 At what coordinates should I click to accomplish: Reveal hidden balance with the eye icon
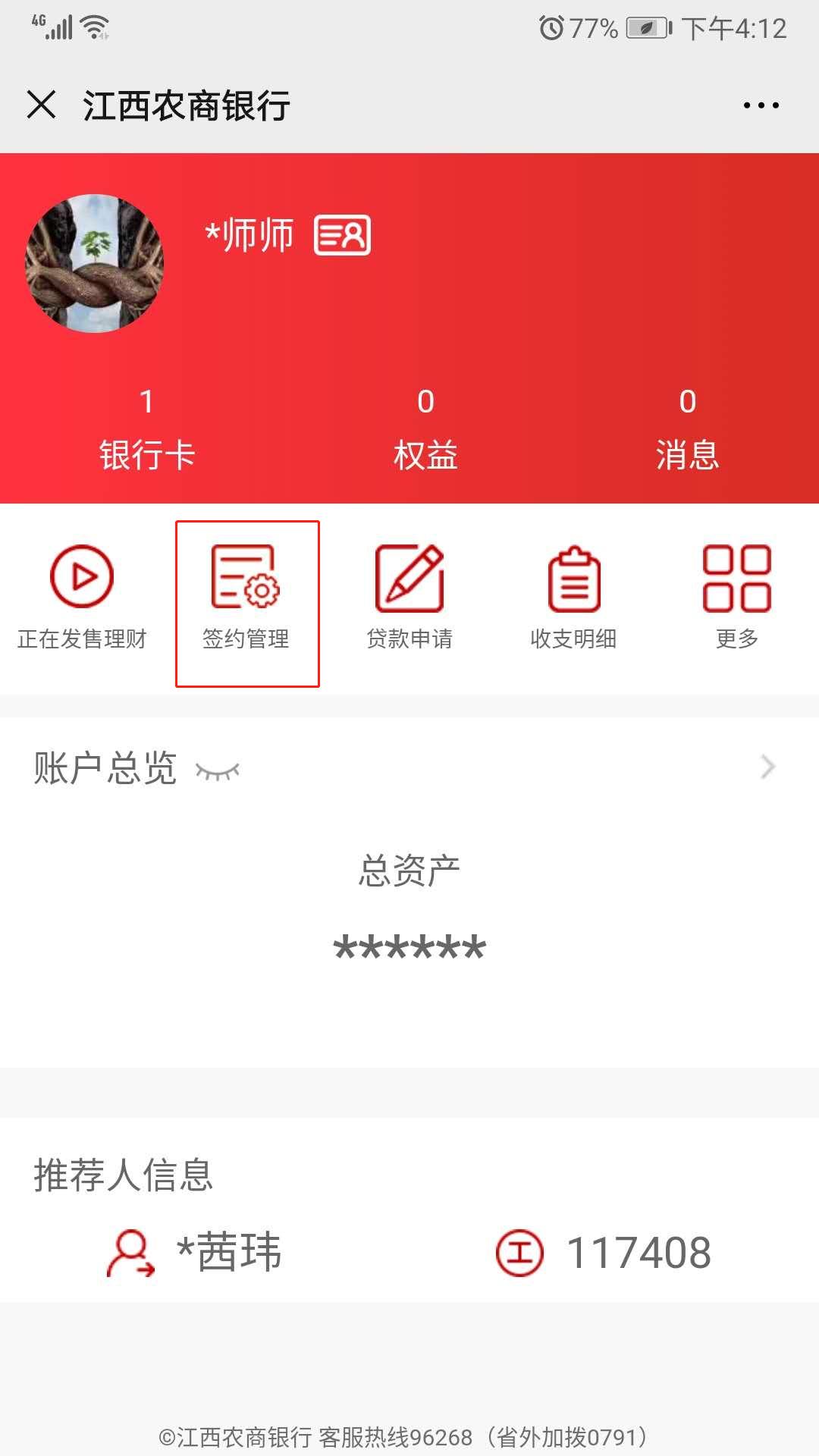[x=218, y=771]
